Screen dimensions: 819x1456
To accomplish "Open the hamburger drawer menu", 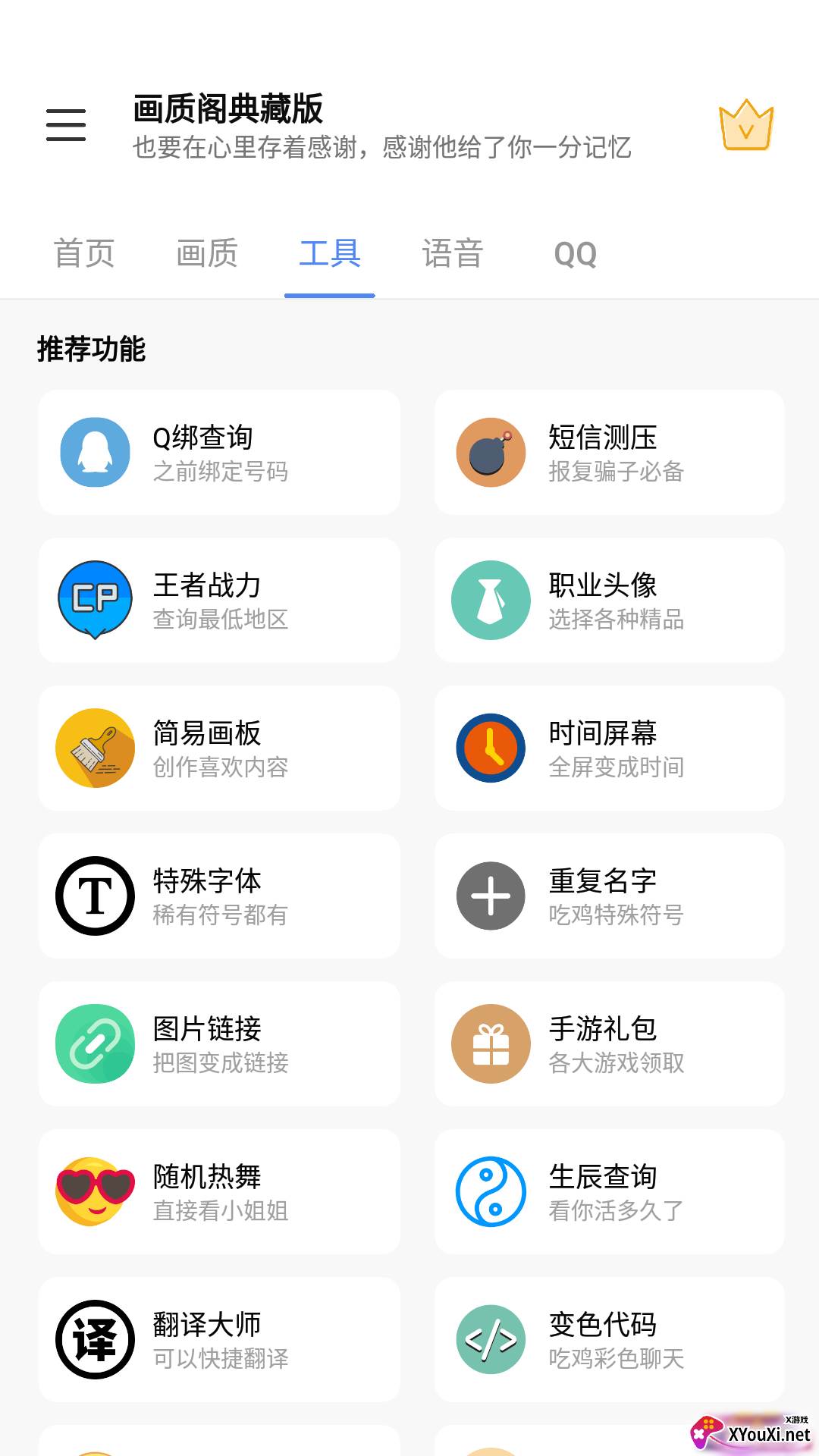I will pyautogui.click(x=66, y=125).
